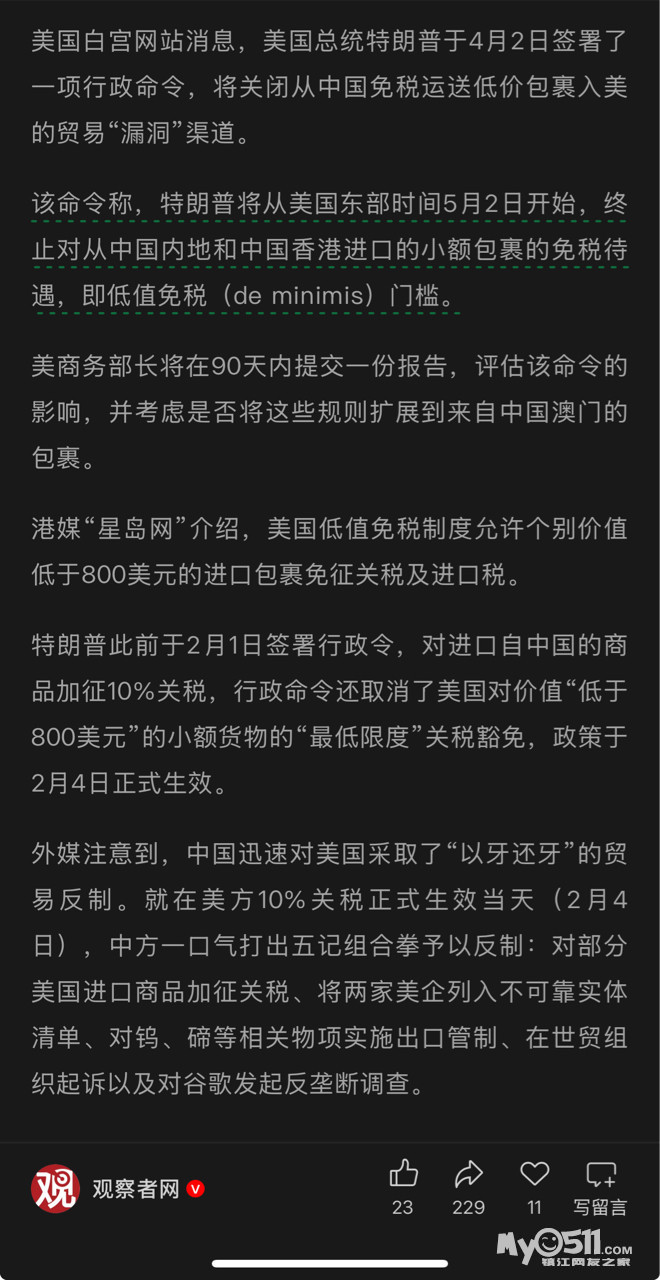The height and width of the screenshot is (1280, 660).
Task: Open the 观察者网 account profile
Action: [x=117, y=1189]
